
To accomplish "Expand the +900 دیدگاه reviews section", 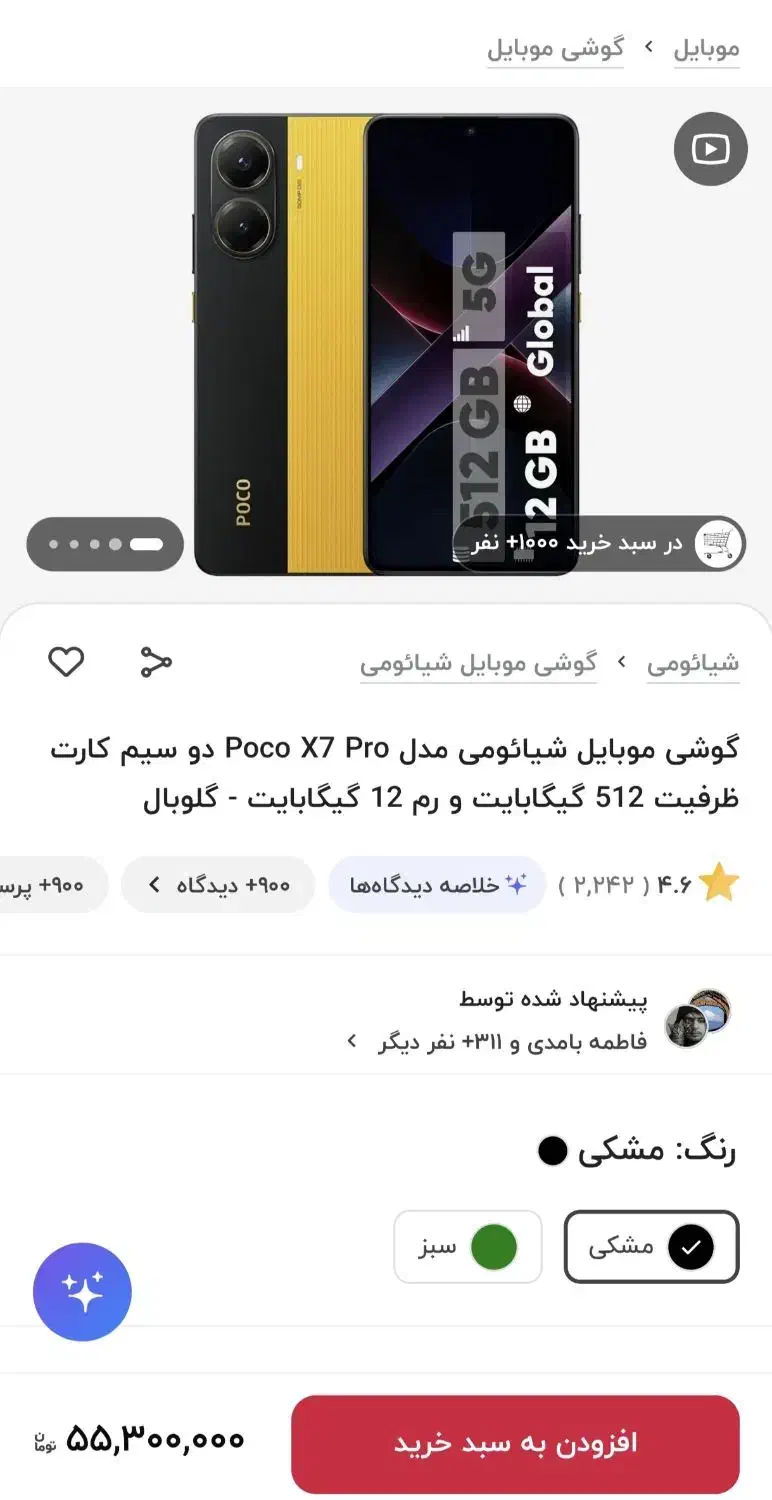I will pos(218,884).
